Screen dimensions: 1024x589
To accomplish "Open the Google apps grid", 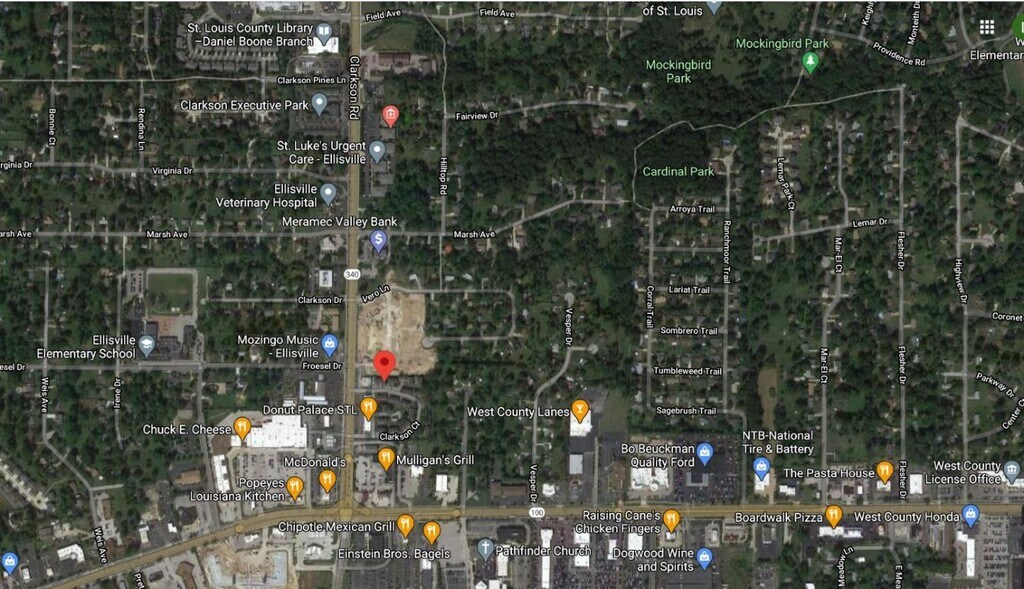I will (987, 26).
